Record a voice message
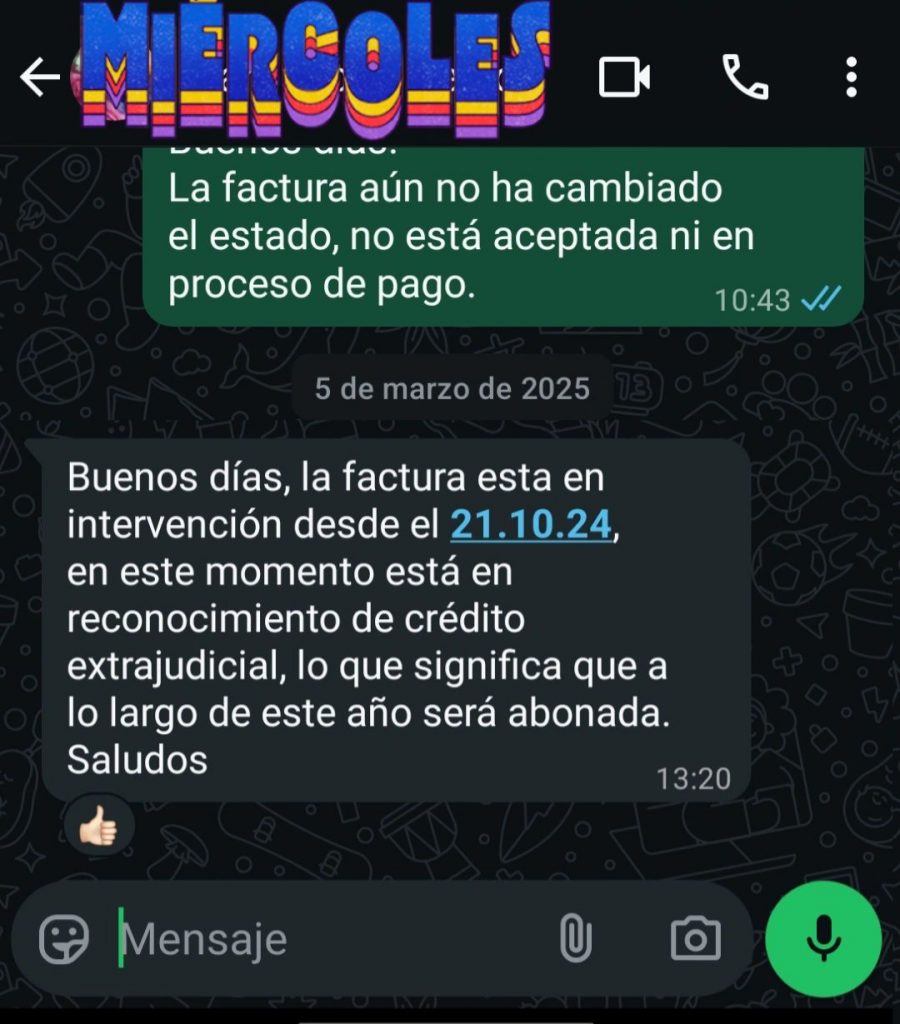Image resolution: width=900 pixels, height=1024 pixels. point(823,939)
